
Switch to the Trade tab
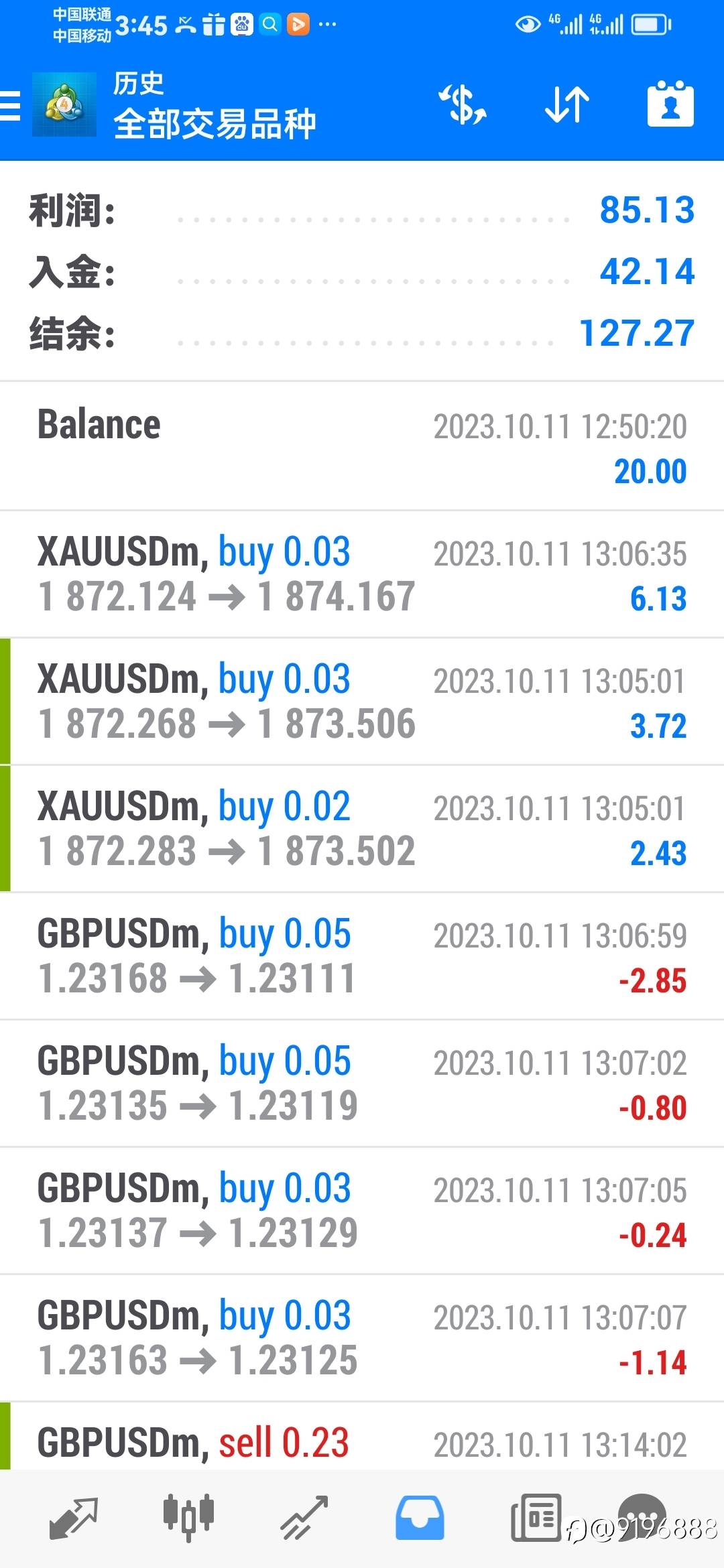[304, 1518]
